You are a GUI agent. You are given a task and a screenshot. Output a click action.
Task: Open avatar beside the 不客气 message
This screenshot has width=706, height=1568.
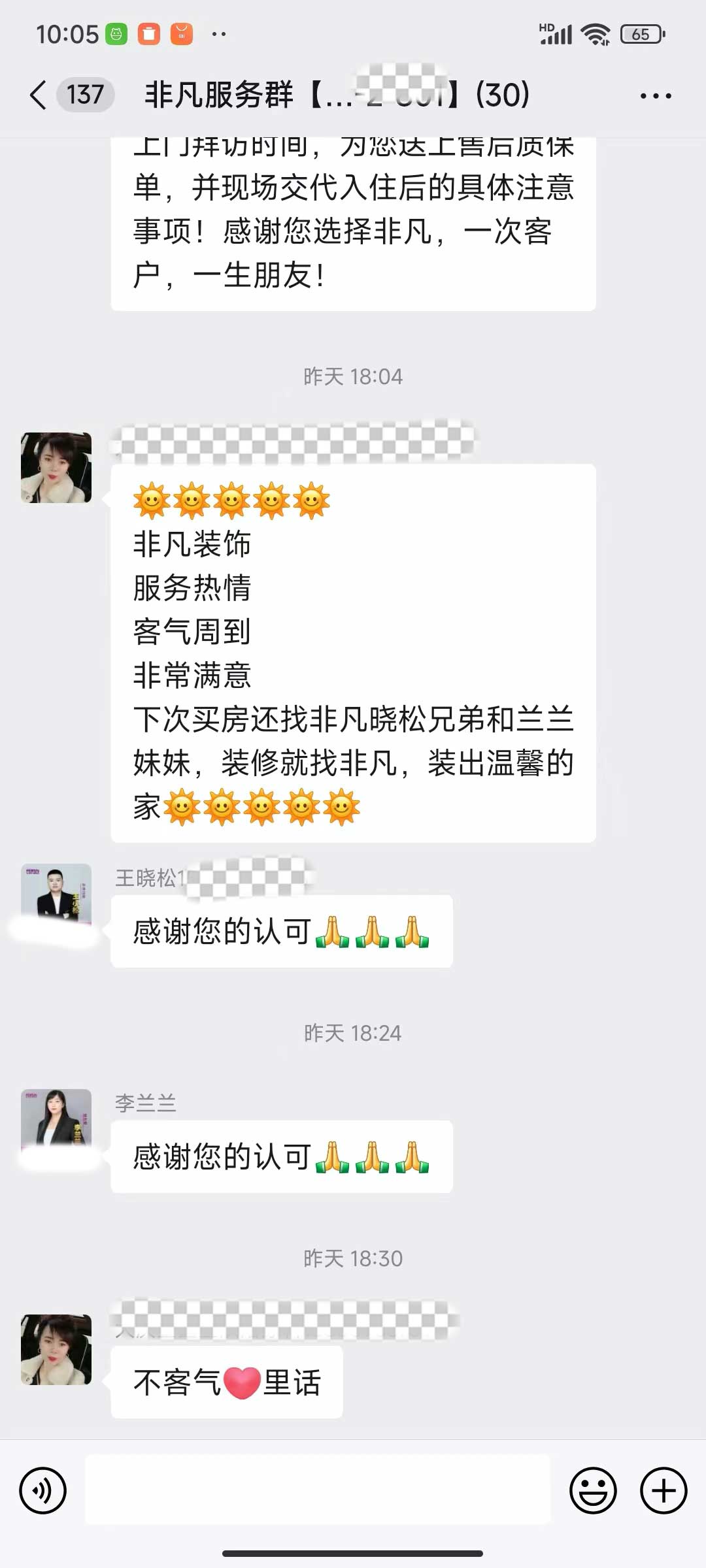click(x=56, y=1349)
